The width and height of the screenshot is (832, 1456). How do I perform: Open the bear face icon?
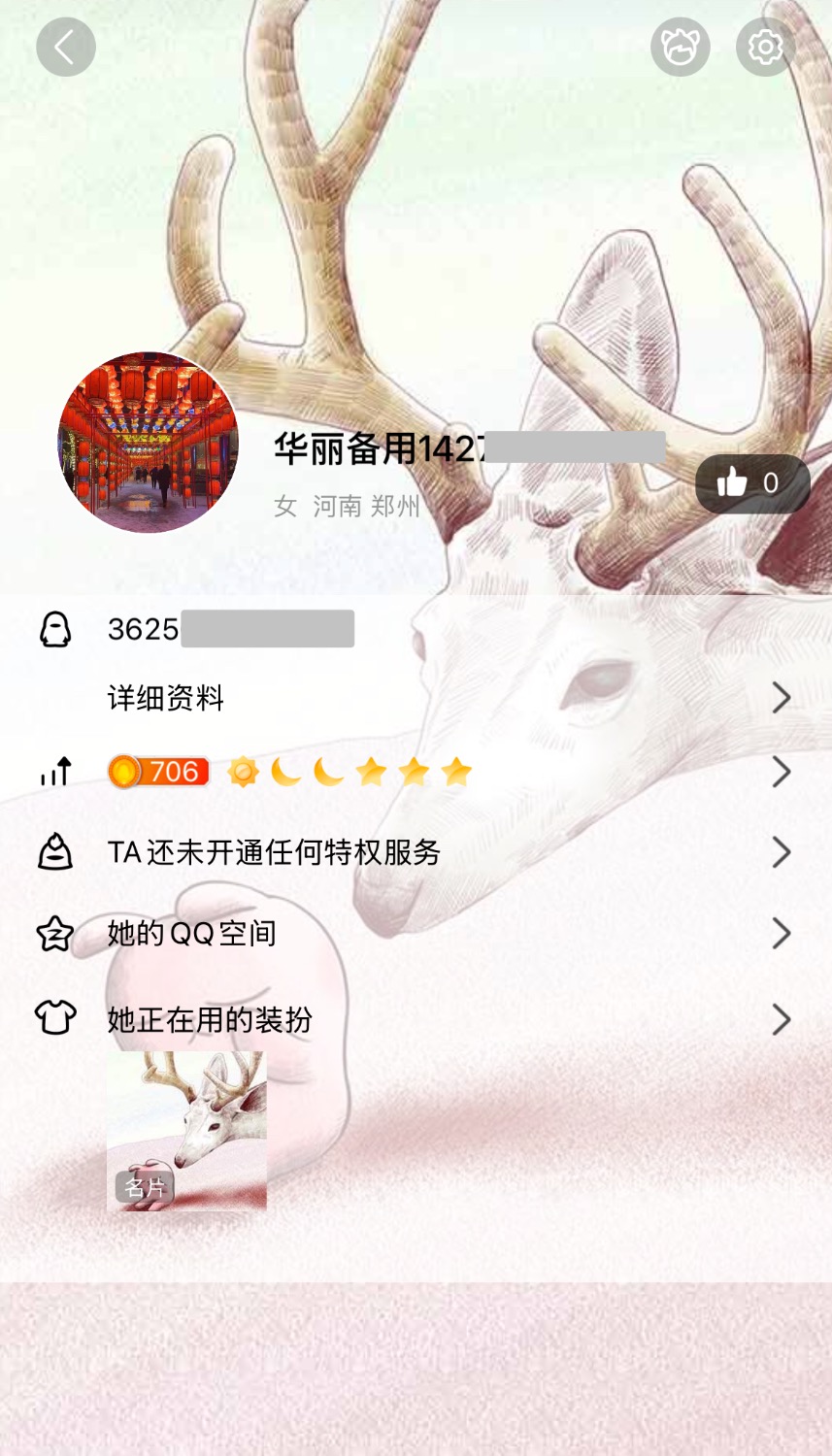(680, 48)
